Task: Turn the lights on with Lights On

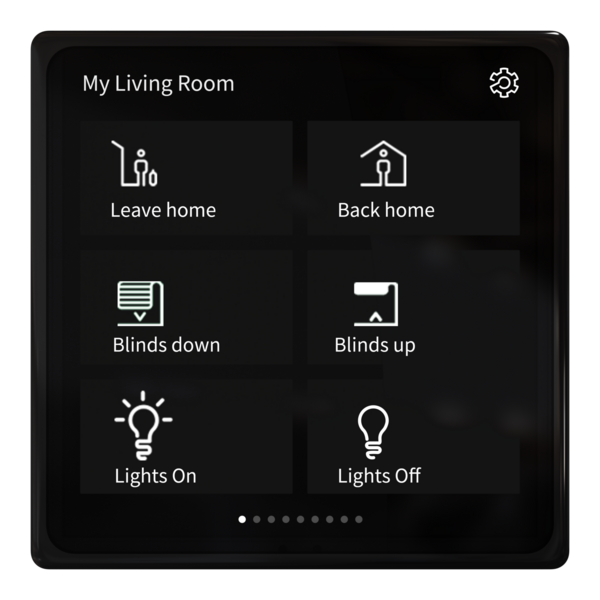Action: click(x=186, y=437)
